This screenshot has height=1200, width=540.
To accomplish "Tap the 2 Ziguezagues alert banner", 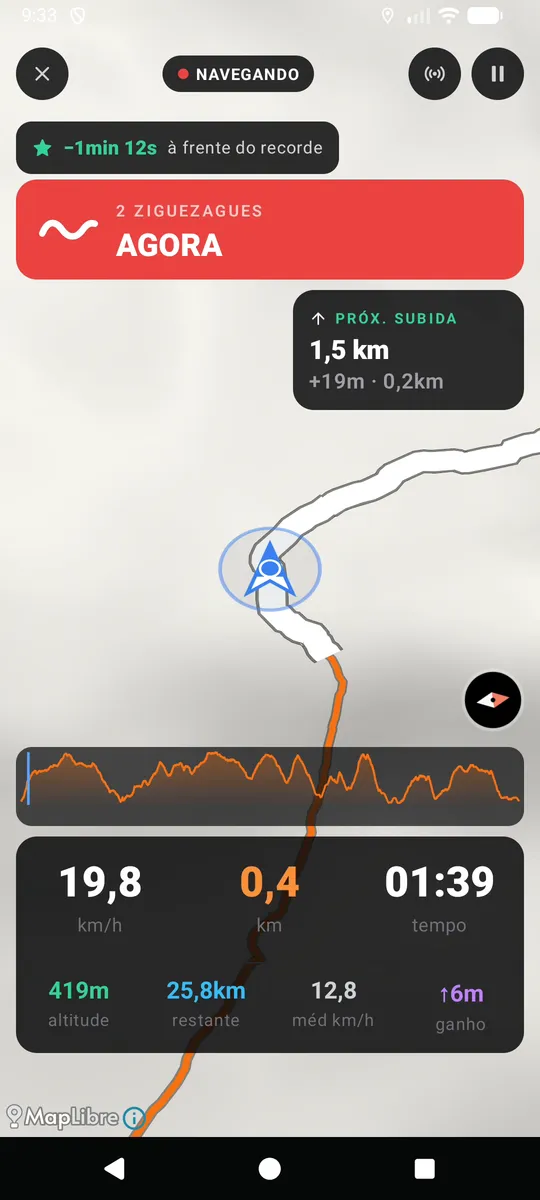I will 270,229.
